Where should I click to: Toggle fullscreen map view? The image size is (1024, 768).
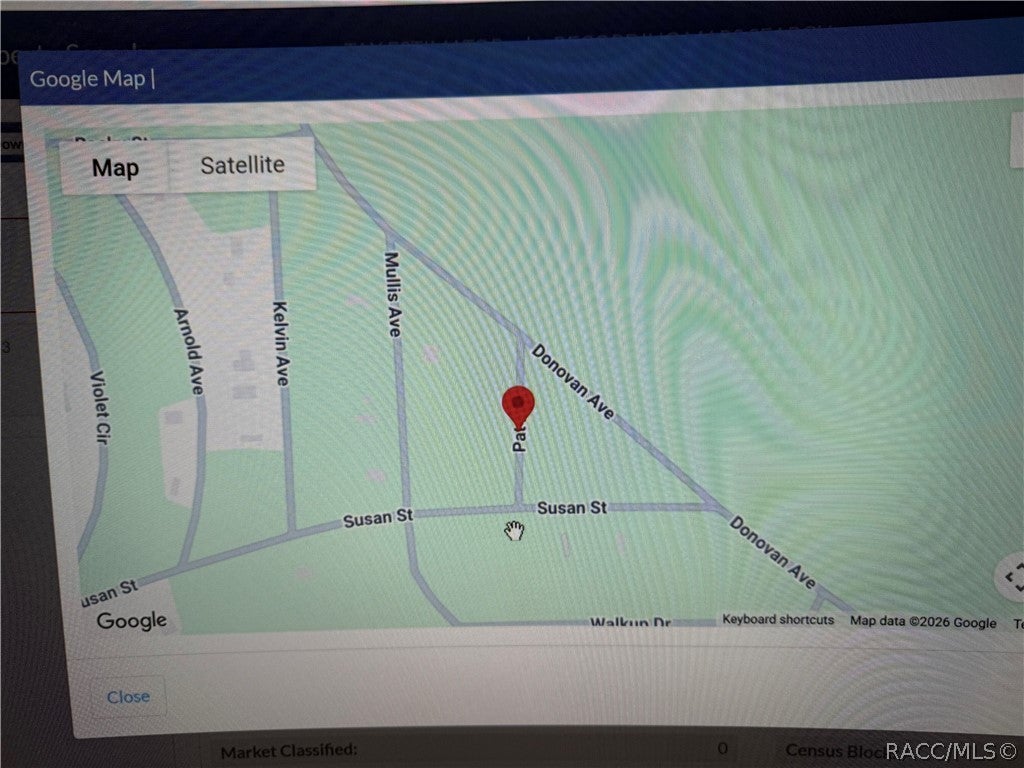click(1012, 577)
